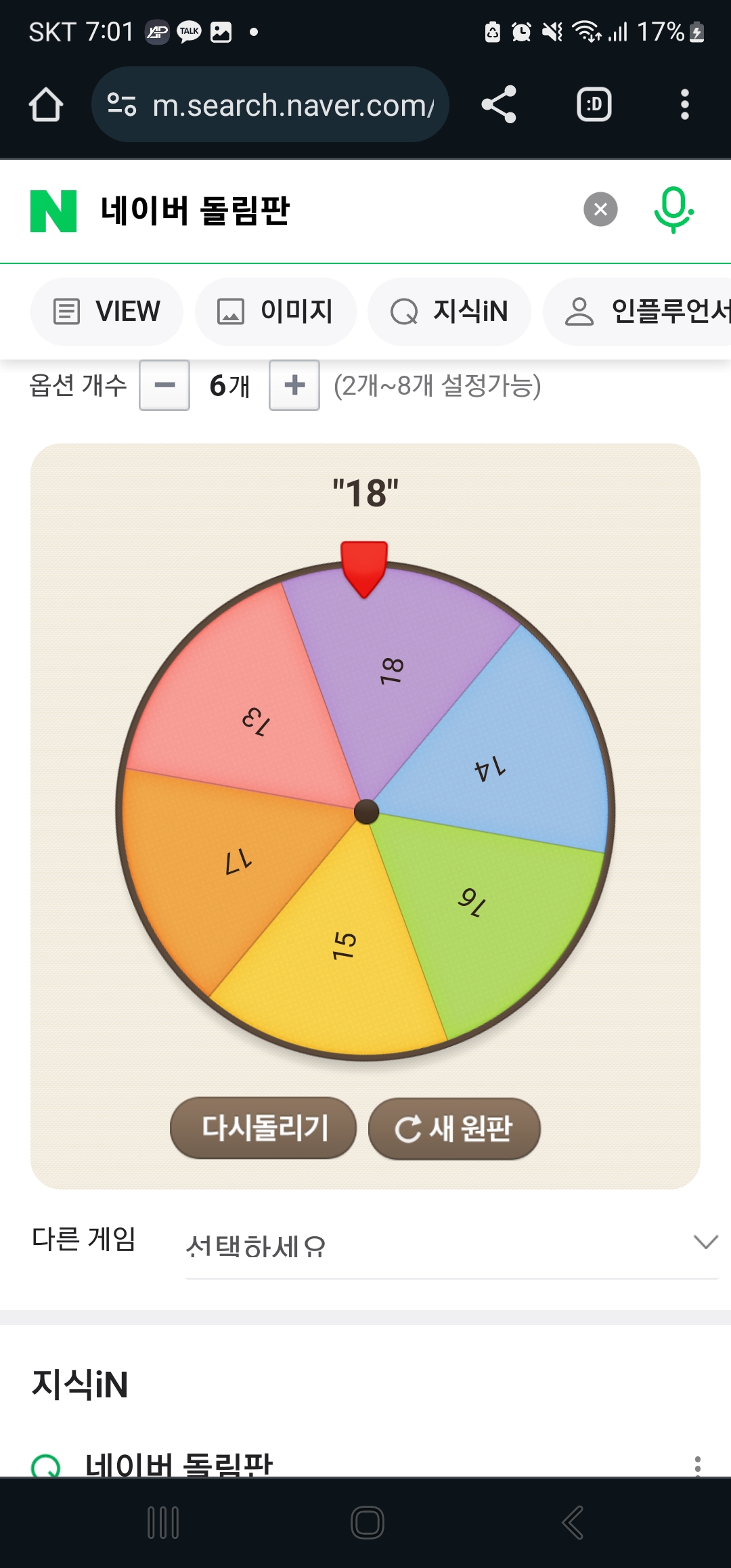Tap the Naver N logo

click(53, 211)
